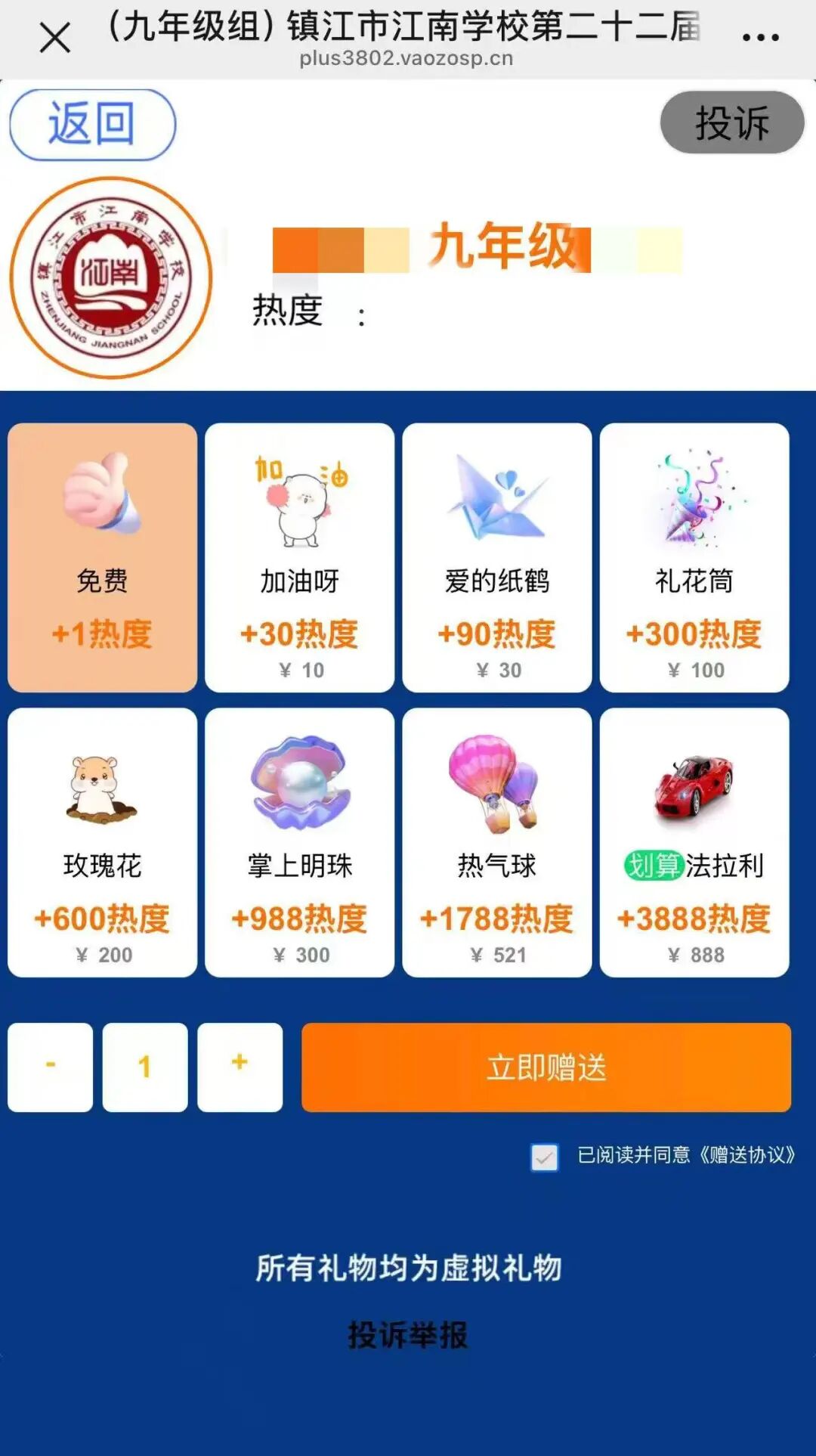The width and height of the screenshot is (816, 1456).
Task: Close the web page with the X
Action: (54, 37)
